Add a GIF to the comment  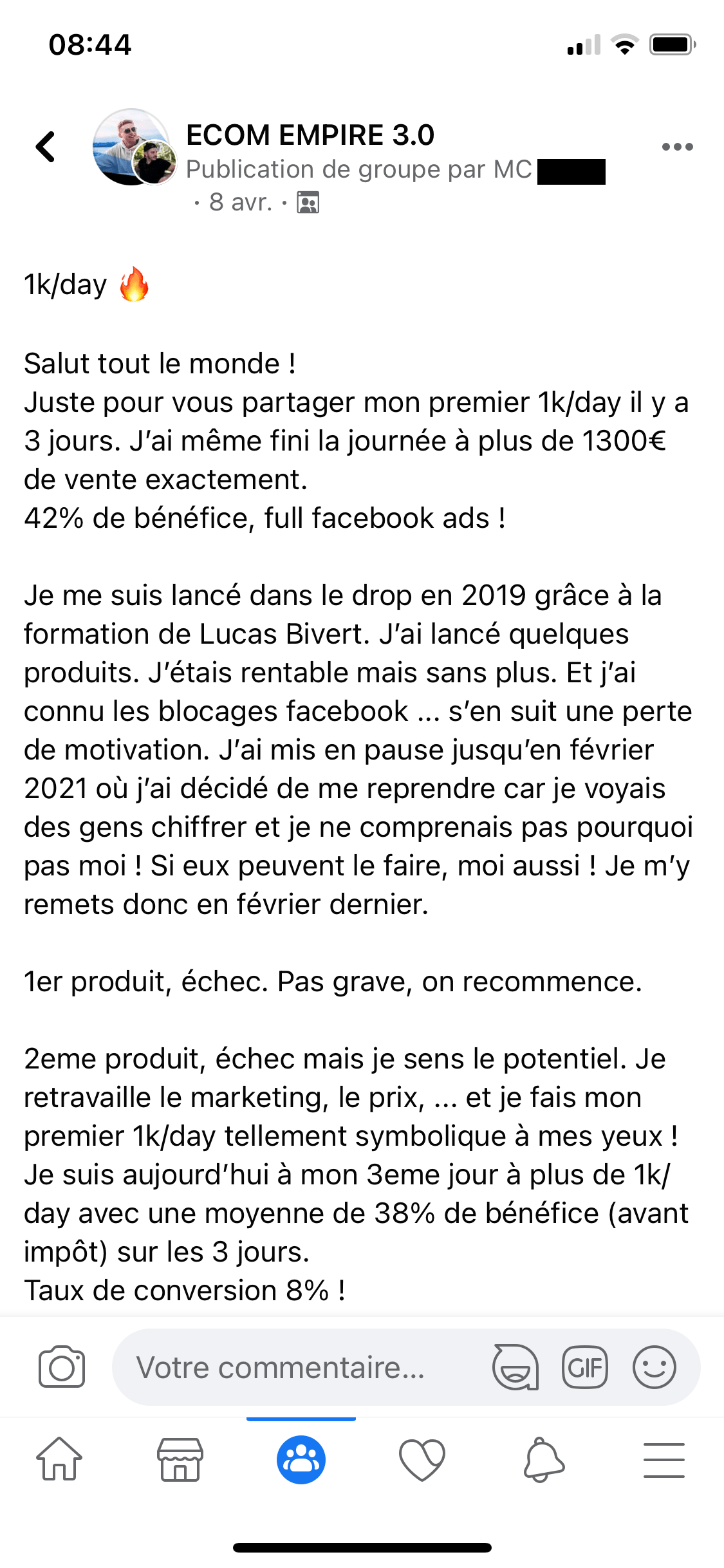tap(584, 1367)
